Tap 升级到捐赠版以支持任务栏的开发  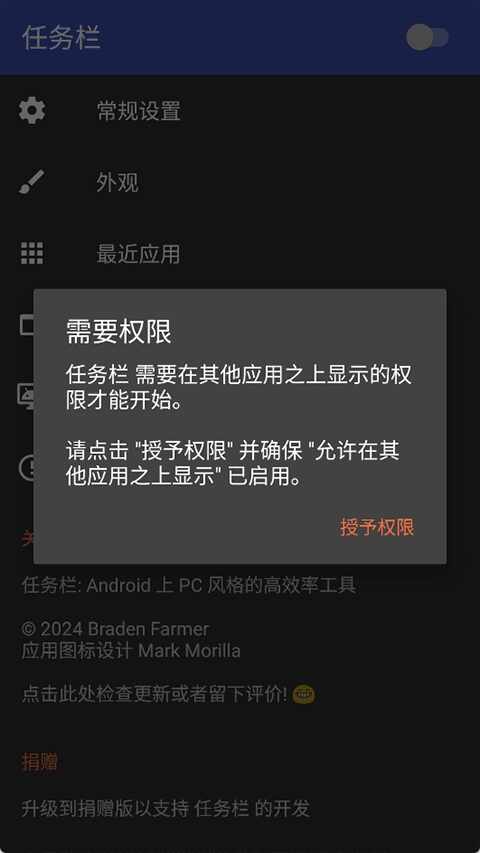click(x=165, y=808)
